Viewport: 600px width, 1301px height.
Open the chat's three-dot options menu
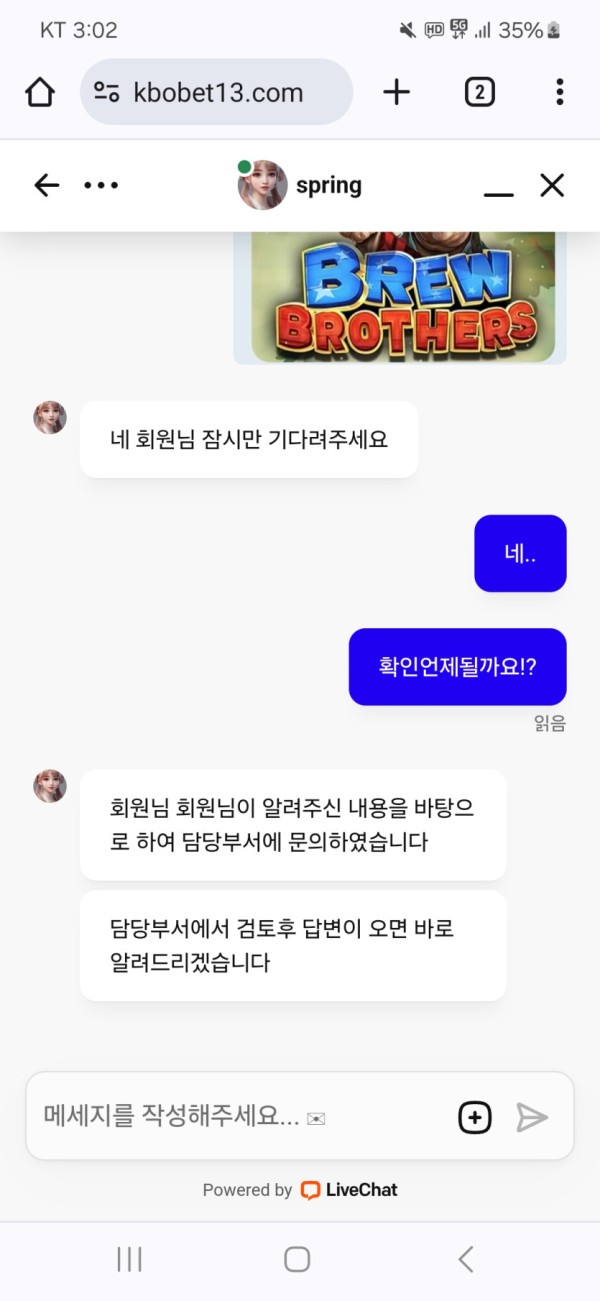click(x=101, y=185)
